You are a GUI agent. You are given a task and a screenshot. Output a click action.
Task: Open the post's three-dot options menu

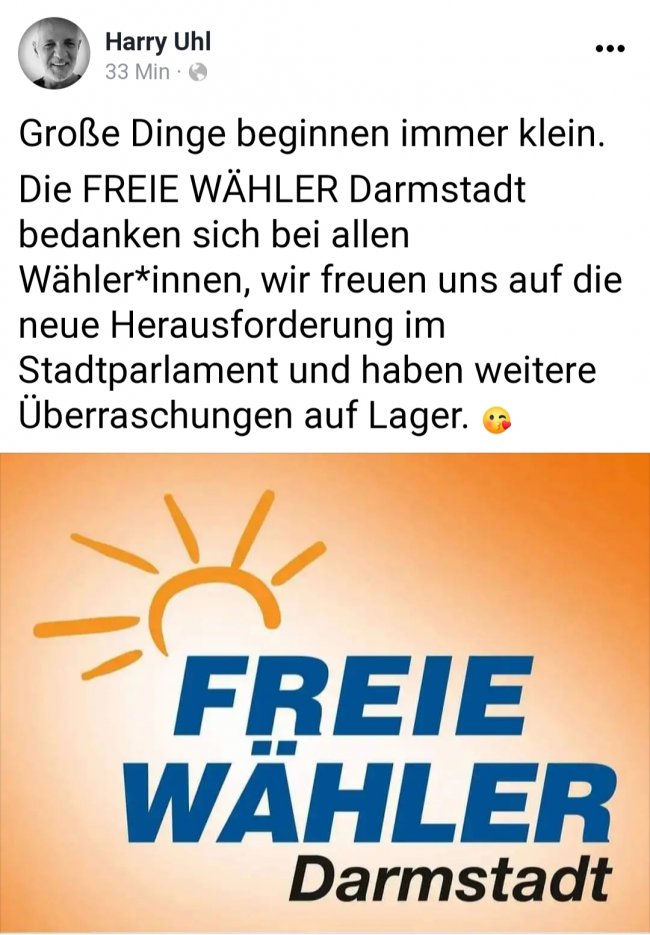[609, 49]
